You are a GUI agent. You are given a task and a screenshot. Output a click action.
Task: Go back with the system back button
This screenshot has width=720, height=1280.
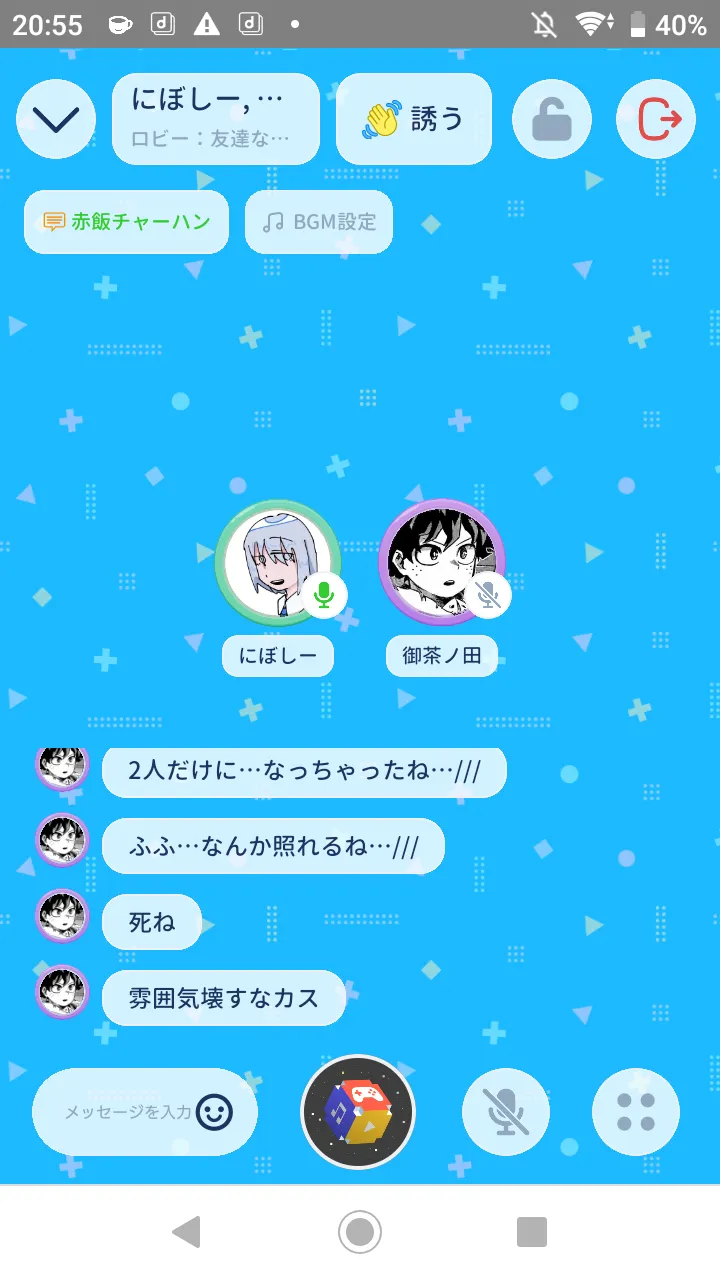(x=186, y=1232)
